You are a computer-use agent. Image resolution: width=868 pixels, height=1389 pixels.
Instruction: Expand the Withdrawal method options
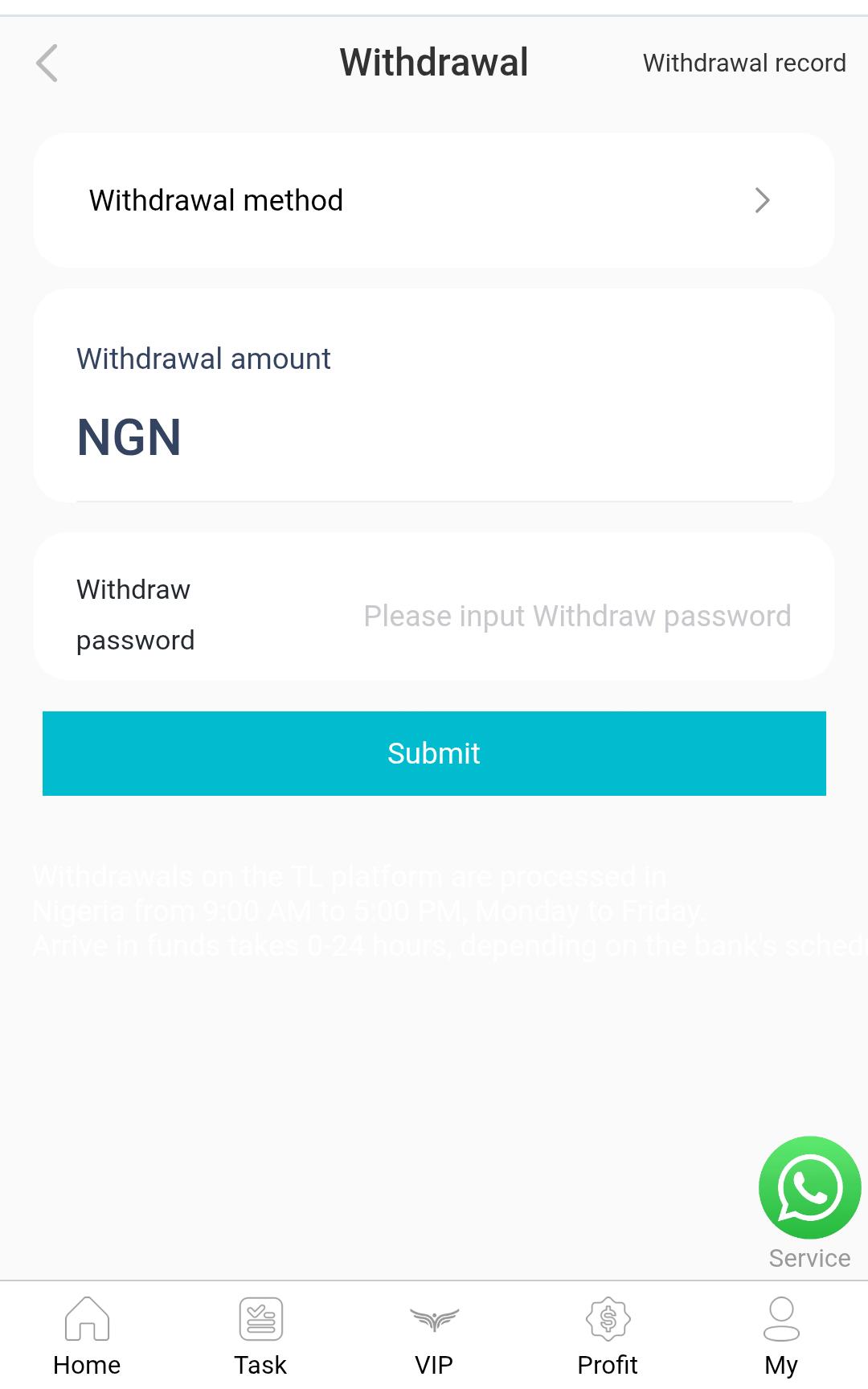pyautogui.click(x=434, y=200)
